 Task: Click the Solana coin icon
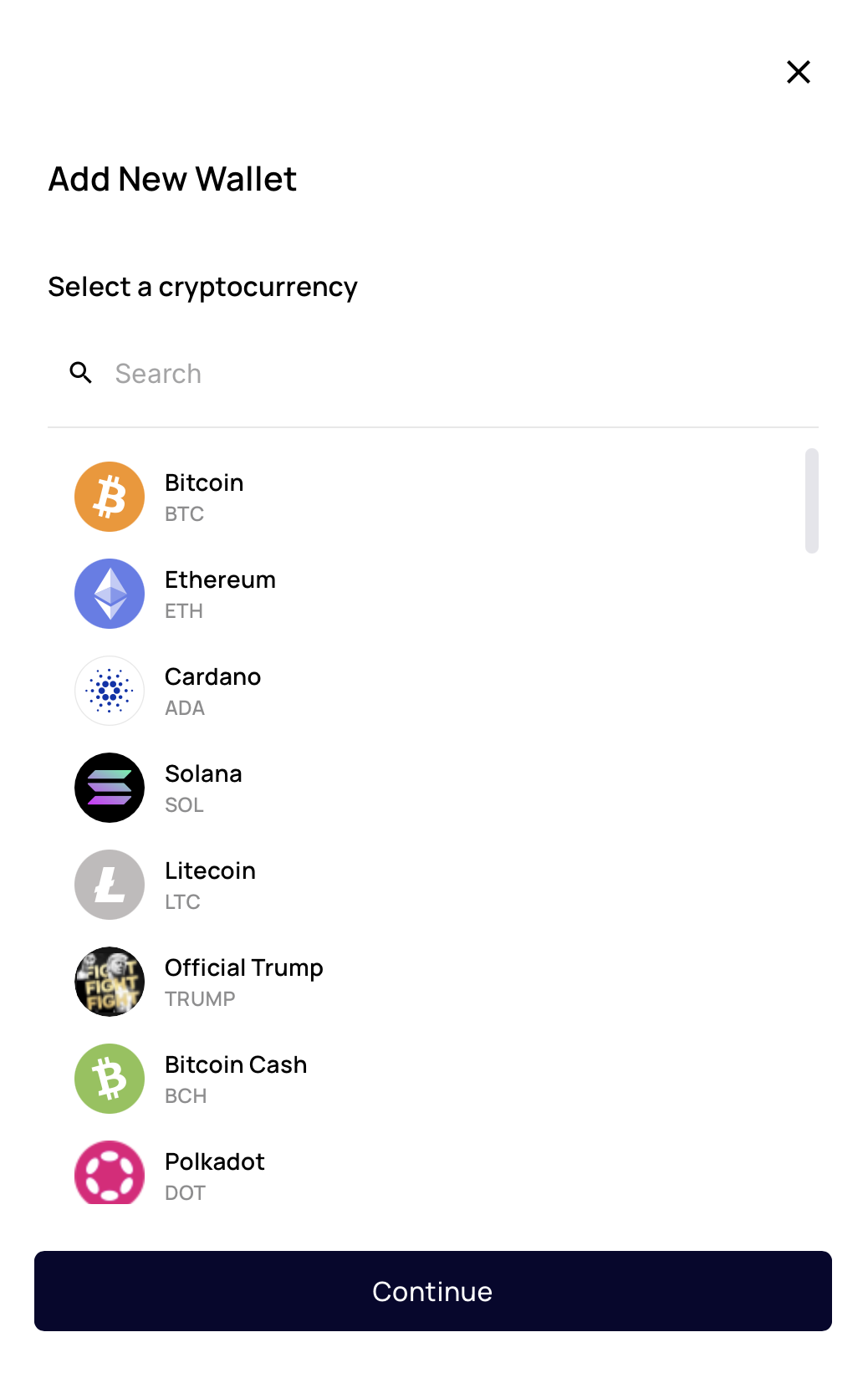110,788
